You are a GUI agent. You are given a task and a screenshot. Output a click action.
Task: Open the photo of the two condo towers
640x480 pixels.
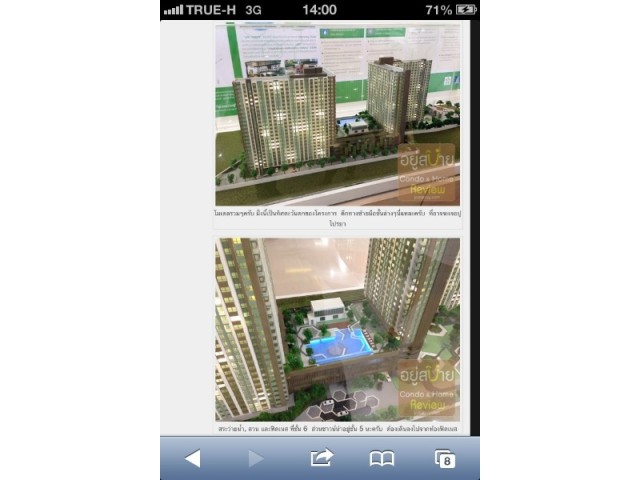(337, 114)
